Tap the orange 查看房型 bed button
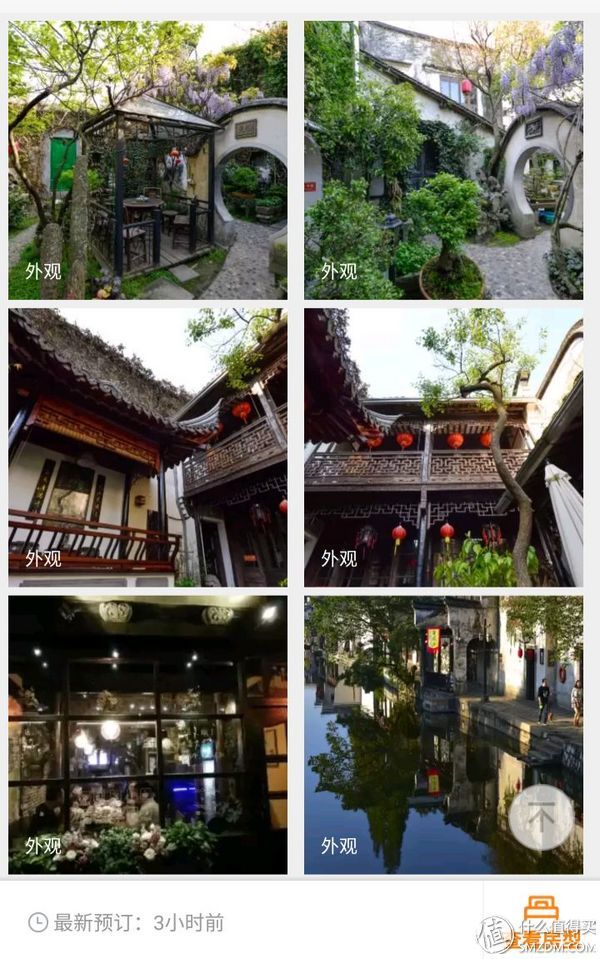 (x=541, y=920)
